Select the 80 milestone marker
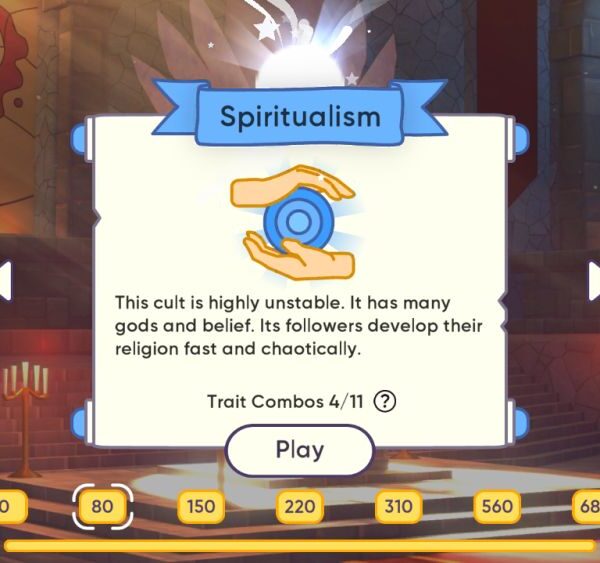Image resolution: width=600 pixels, height=563 pixels. tap(102, 506)
